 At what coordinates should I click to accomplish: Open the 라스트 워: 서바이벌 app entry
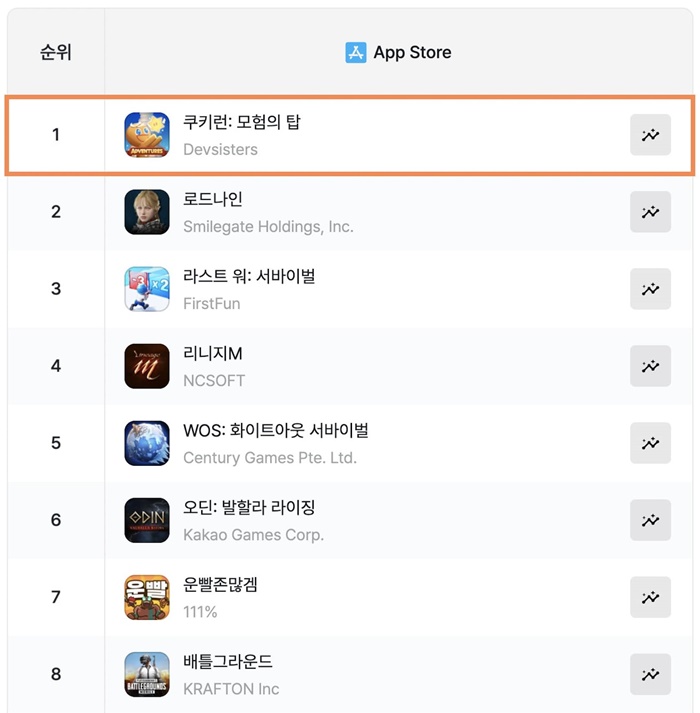pos(249,277)
